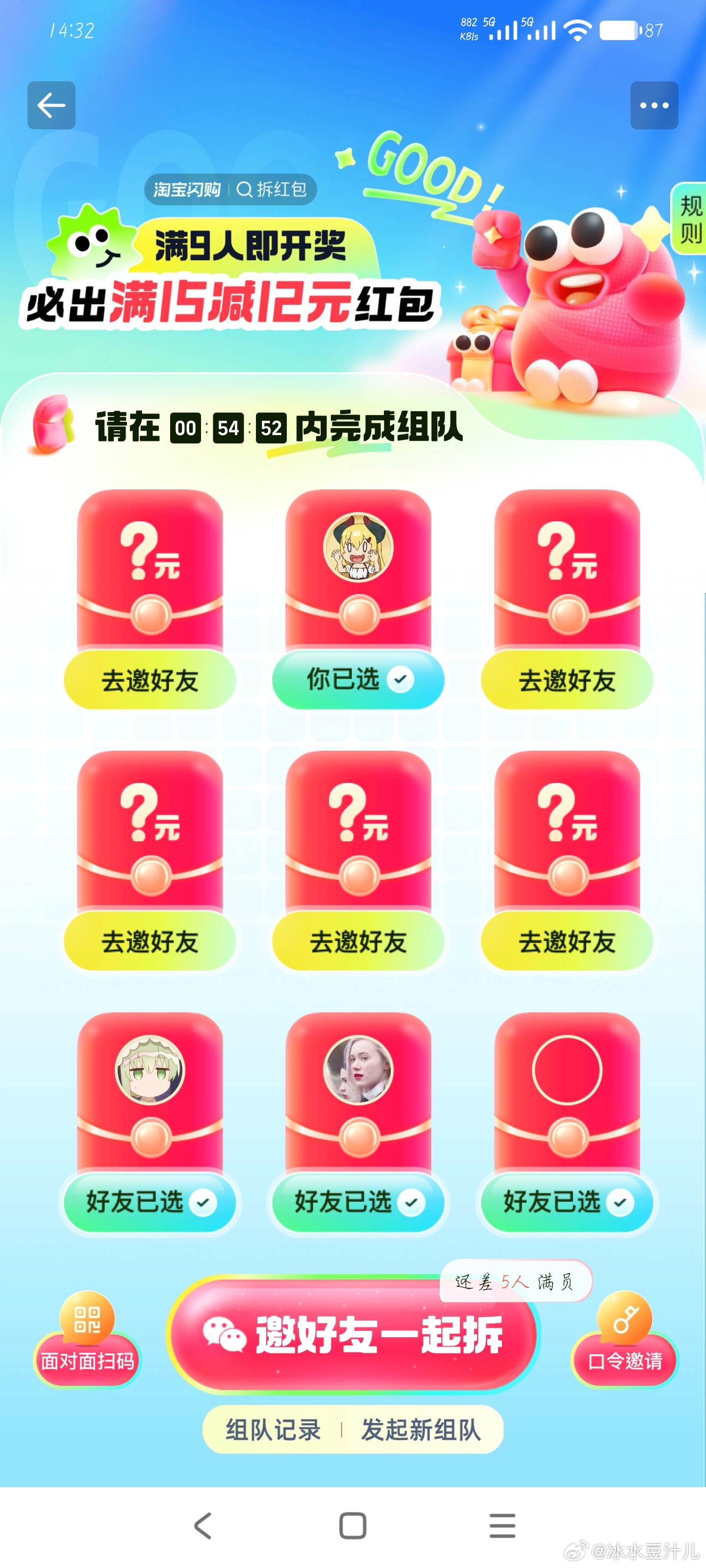
Task: Start a new team via 发起新组队
Action: pos(421,1430)
